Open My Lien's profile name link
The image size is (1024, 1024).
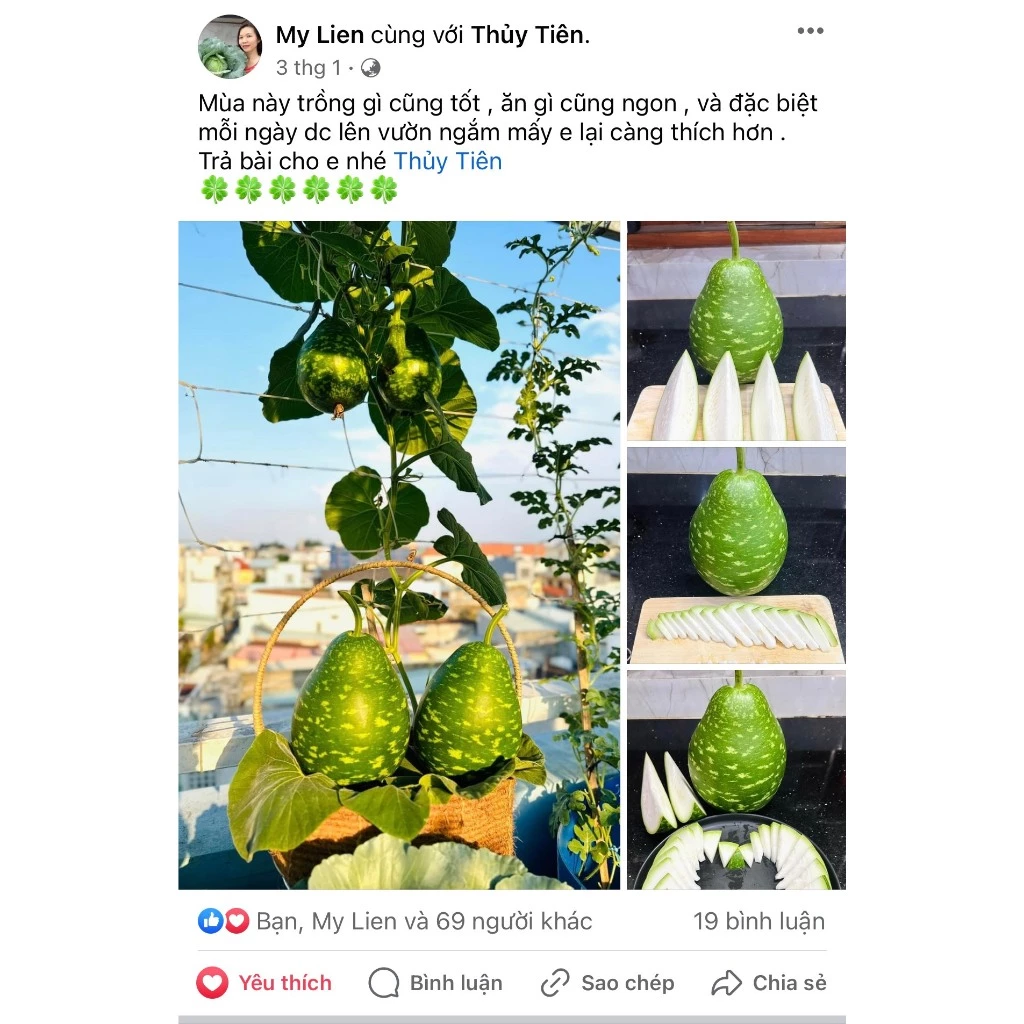pyautogui.click(x=320, y=35)
